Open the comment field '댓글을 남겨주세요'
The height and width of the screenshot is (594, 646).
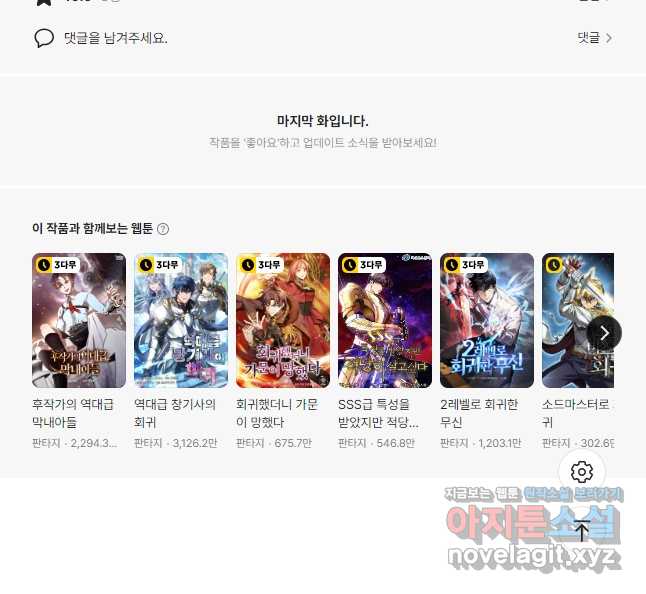coord(115,38)
